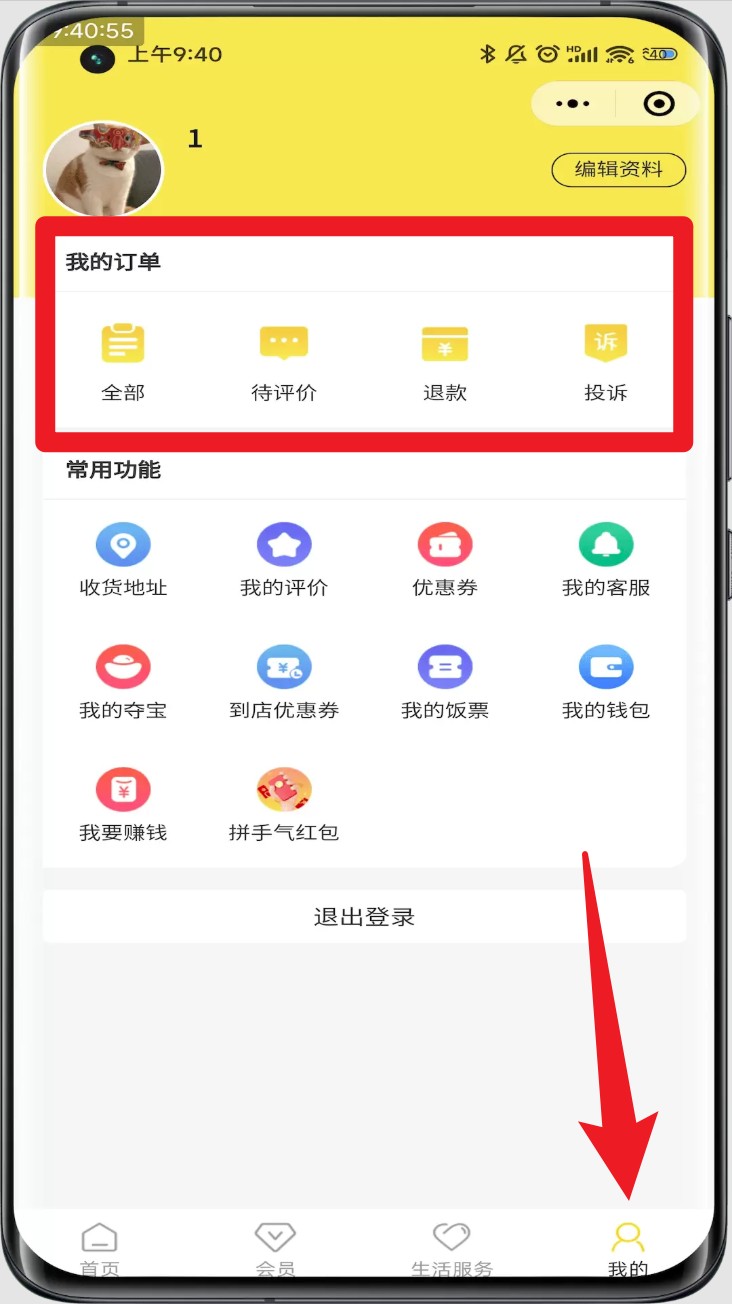Open 我的钱包 wallet
Screen dimensions: 732x1304
(606, 683)
